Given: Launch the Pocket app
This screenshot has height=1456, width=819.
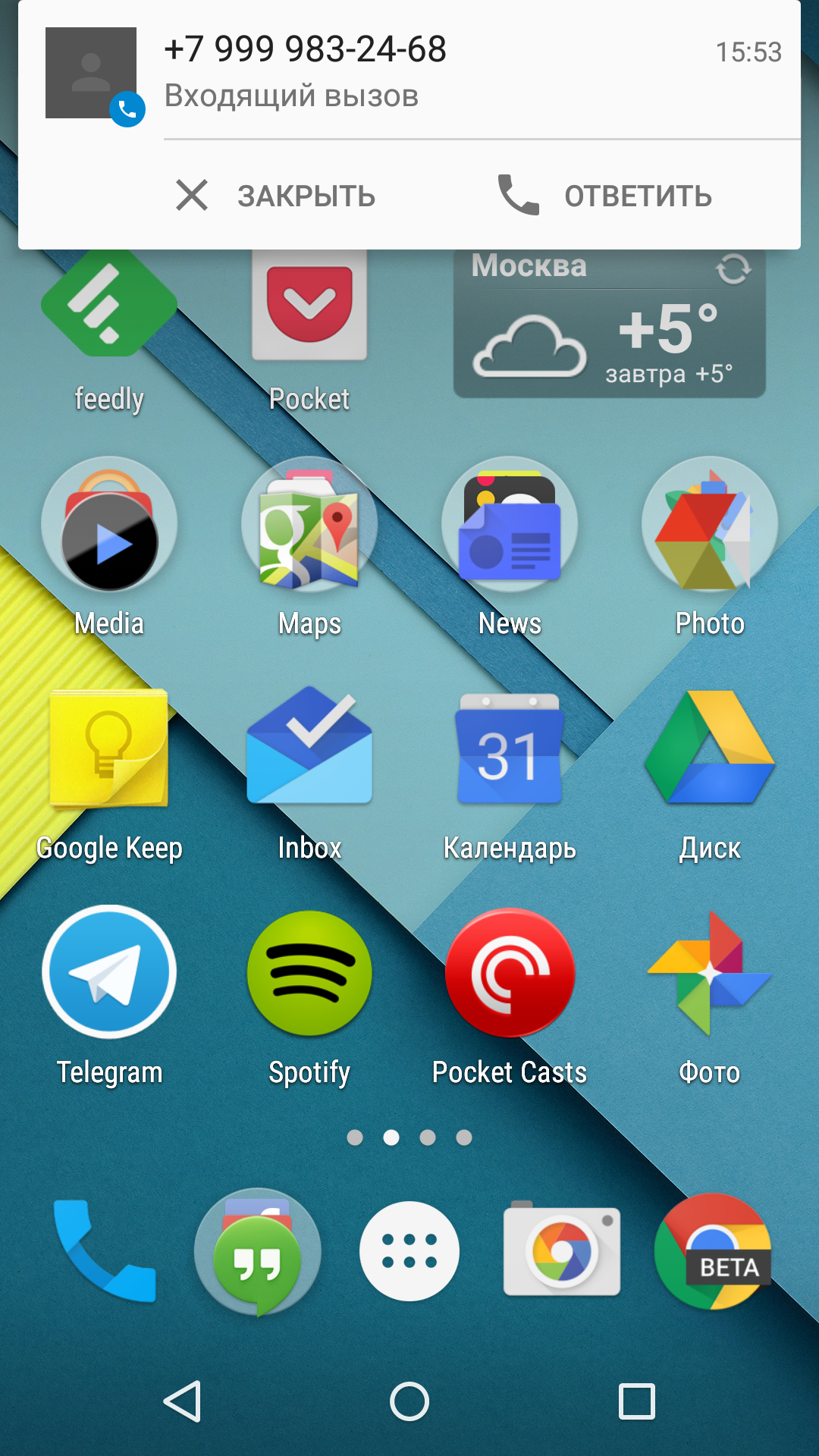Looking at the screenshot, I should [309, 311].
